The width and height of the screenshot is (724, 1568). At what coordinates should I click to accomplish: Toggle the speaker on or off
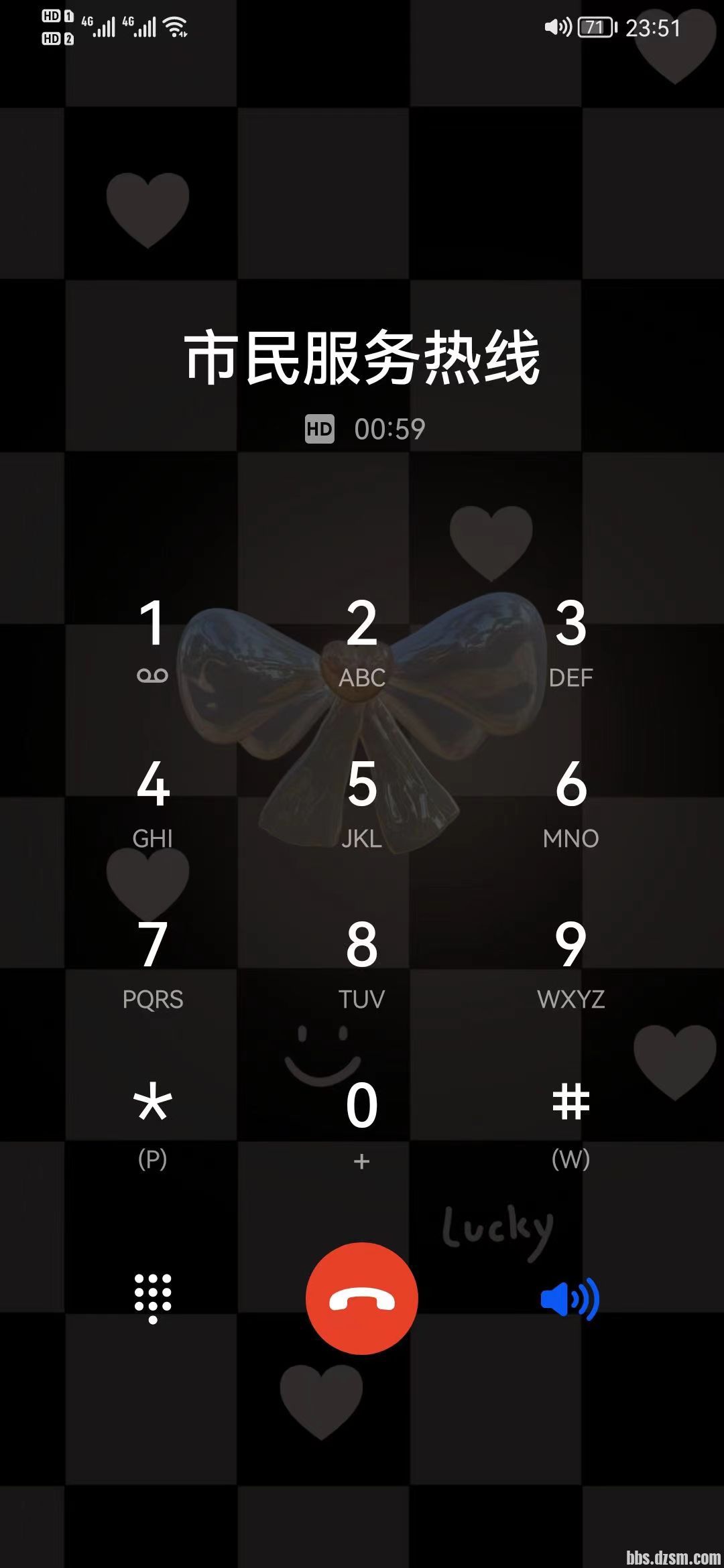570,1298
